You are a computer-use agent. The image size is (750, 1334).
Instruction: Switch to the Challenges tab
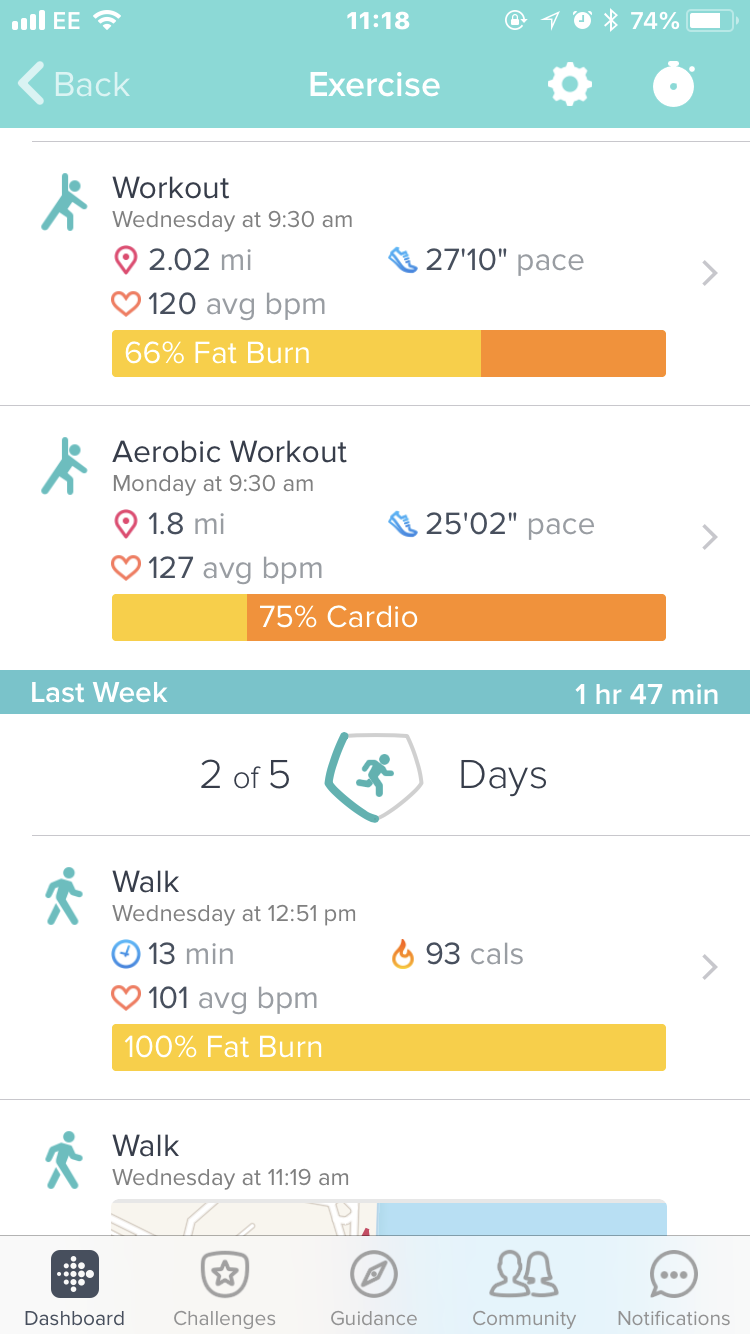(224, 1288)
